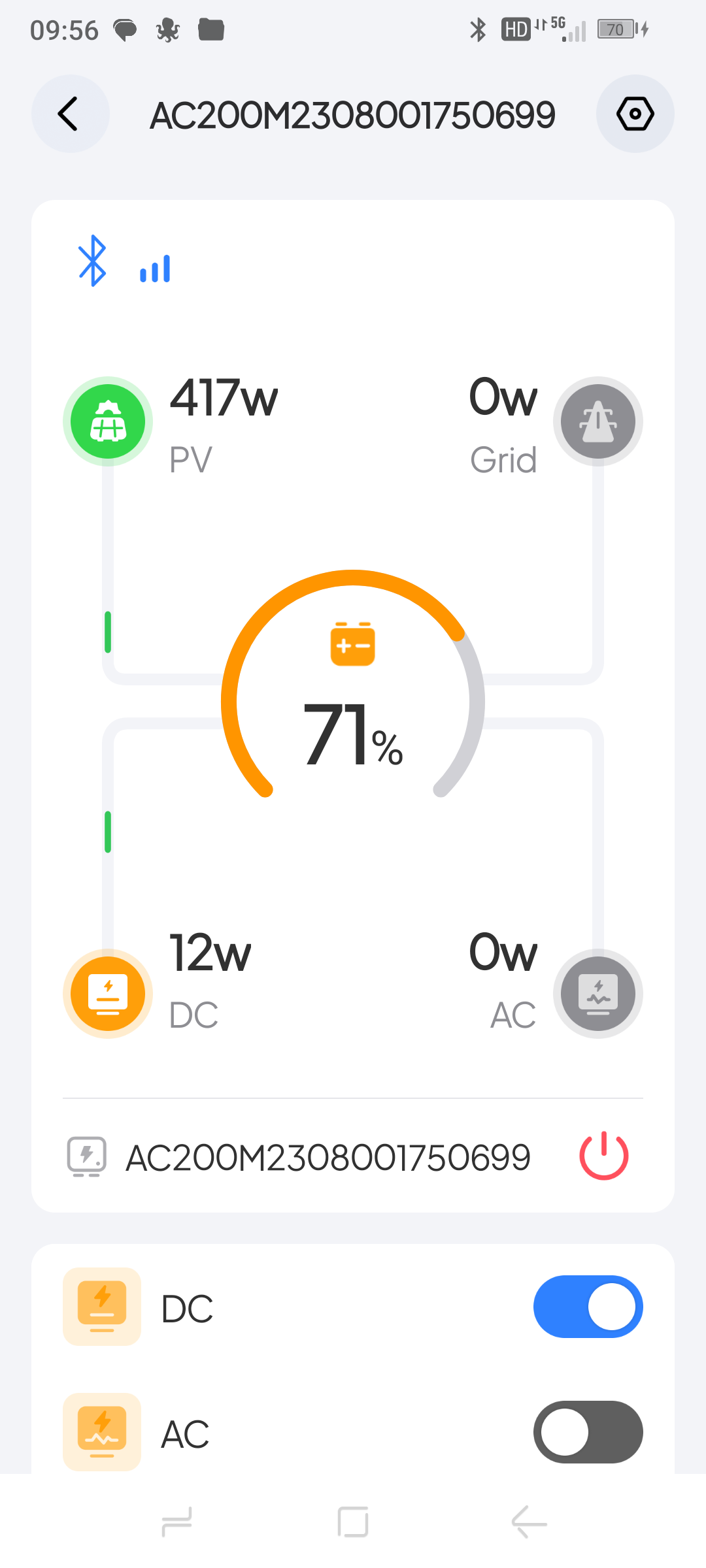Go back using the top-left arrow
The image size is (706, 1568).
point(69,114)
